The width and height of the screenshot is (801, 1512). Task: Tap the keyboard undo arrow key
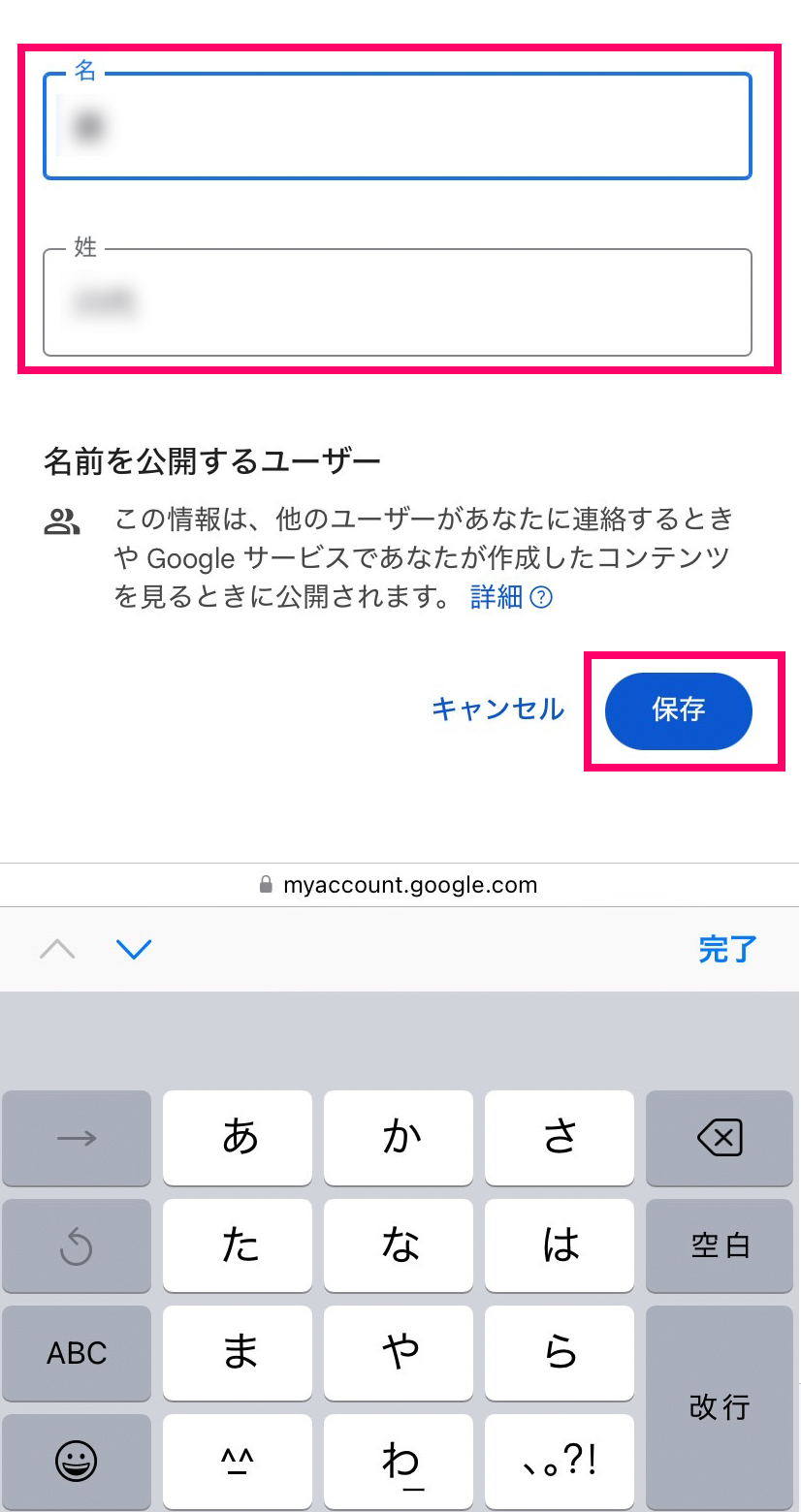click(77, 1246)
